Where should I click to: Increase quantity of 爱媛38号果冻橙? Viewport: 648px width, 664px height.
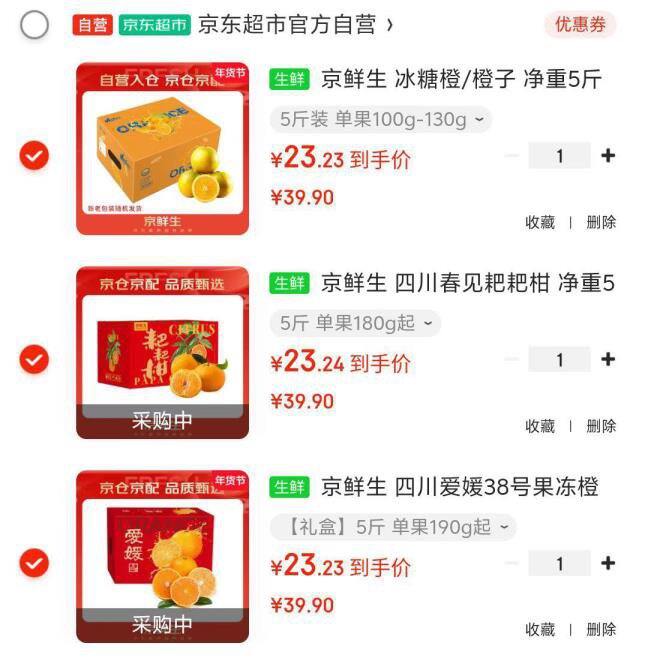[607, 563]
